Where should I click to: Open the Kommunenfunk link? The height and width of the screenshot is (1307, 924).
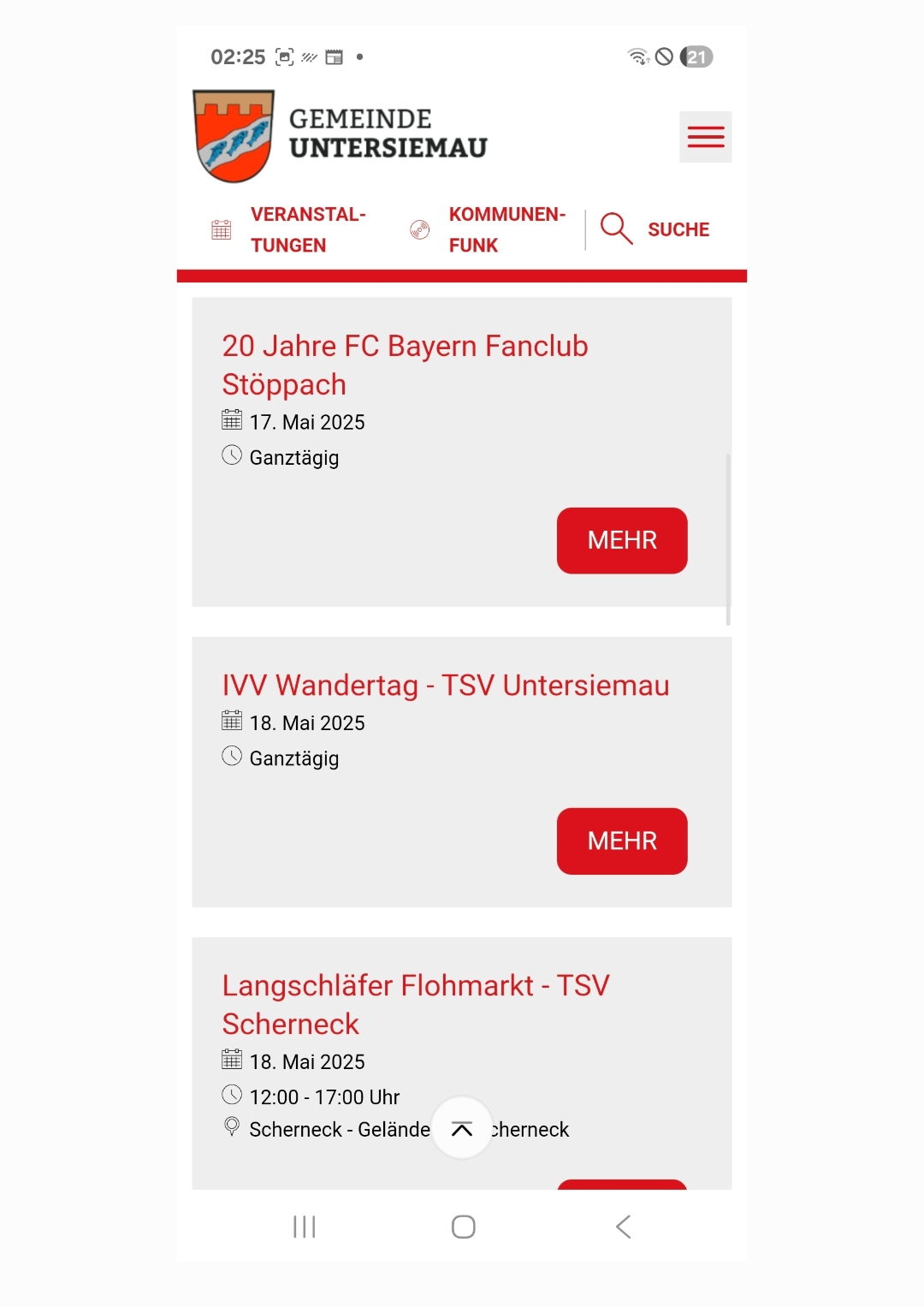489,229
